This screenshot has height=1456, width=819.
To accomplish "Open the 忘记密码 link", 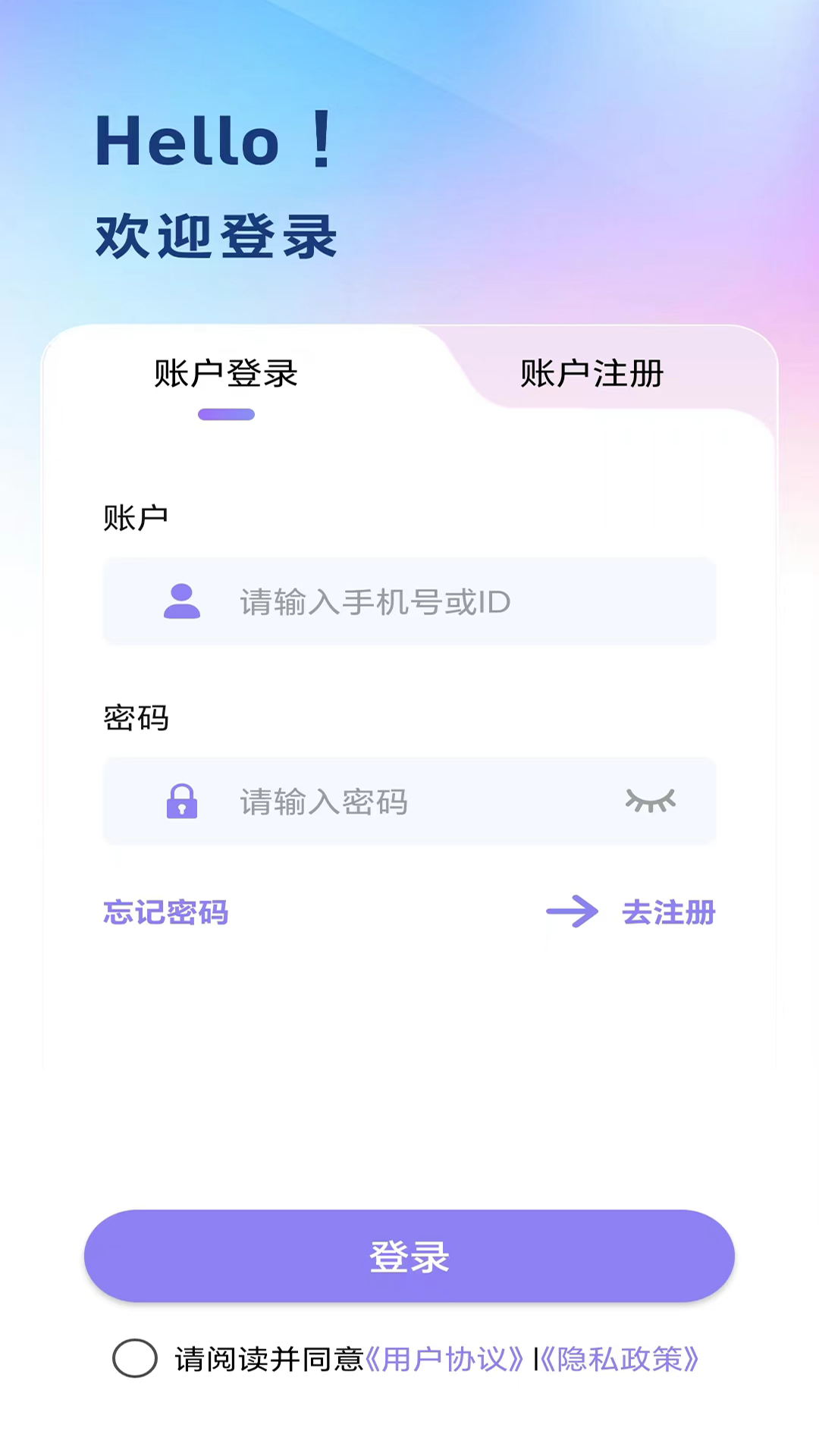I will [165, 912].
